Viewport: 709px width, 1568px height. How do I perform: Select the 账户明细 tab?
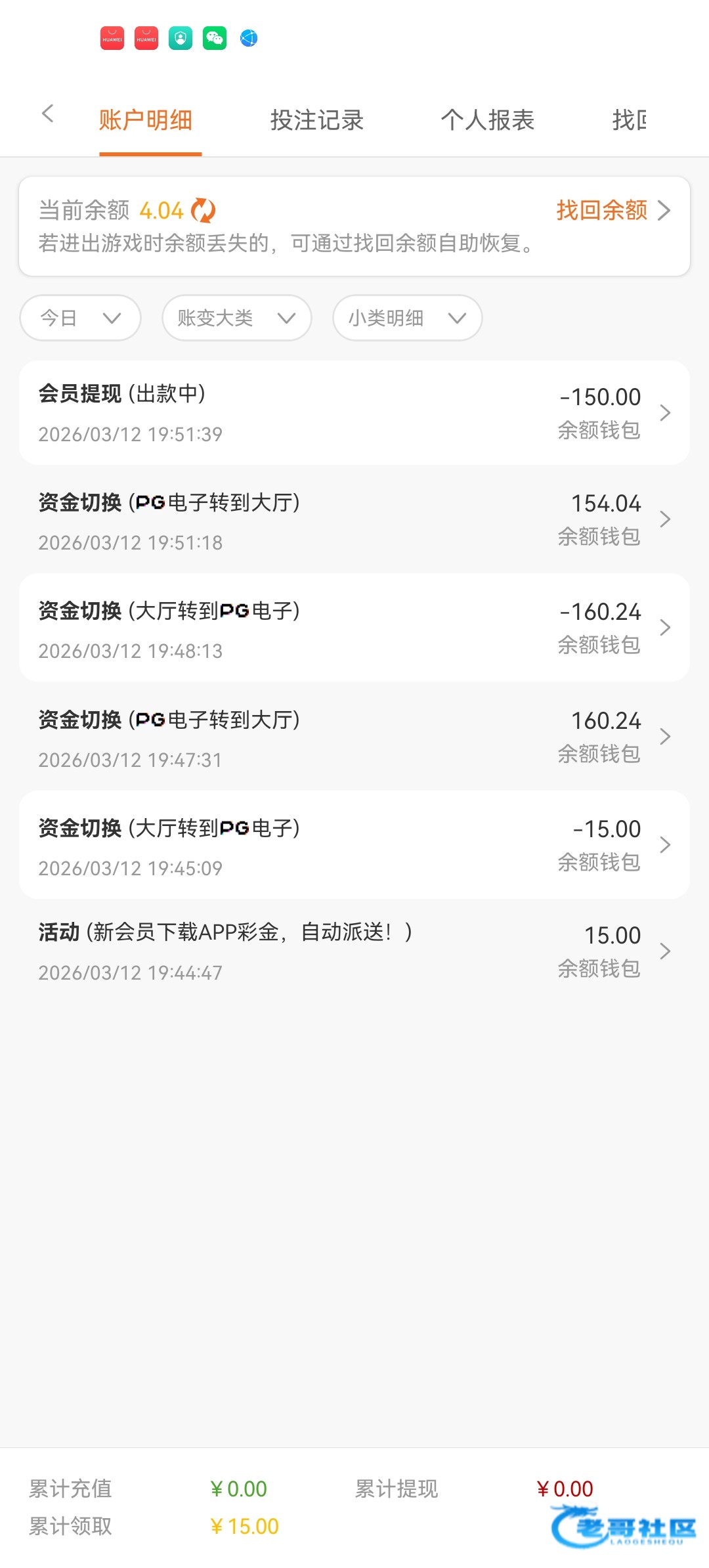(x=146, y=120)
